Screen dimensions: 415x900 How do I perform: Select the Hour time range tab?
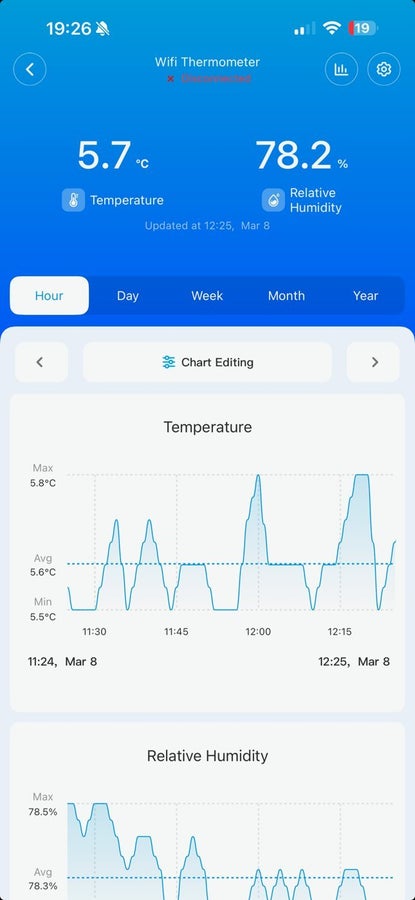(x=49, y=296)
